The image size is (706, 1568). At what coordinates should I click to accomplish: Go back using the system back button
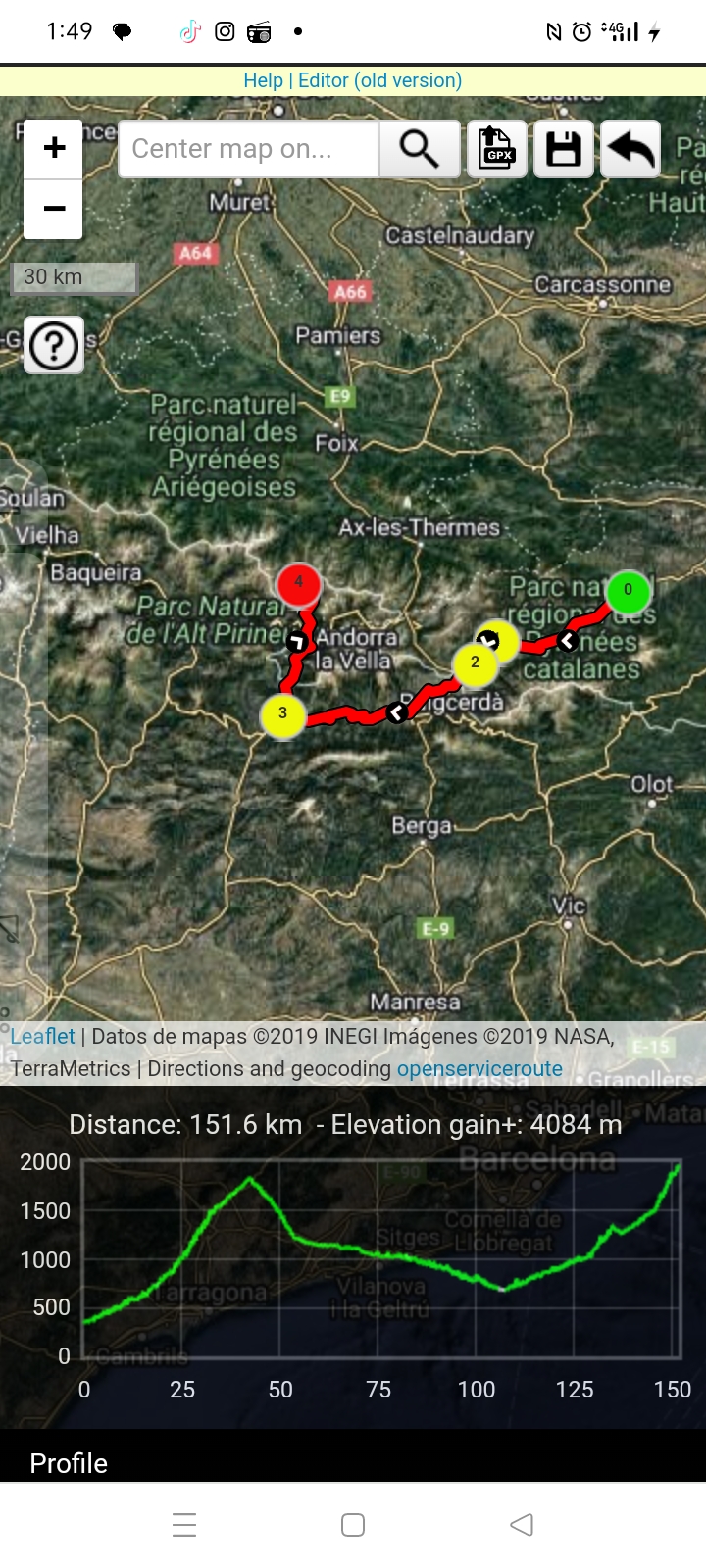tap(522, 1525)
